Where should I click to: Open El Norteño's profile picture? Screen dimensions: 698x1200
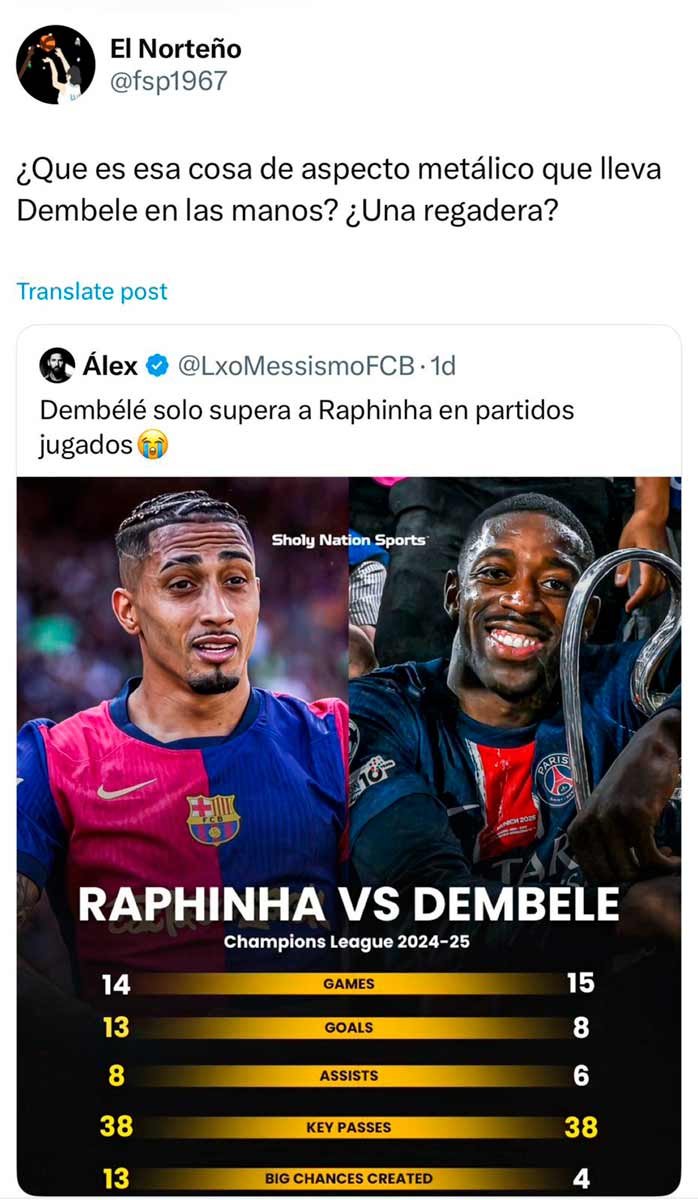56,65
